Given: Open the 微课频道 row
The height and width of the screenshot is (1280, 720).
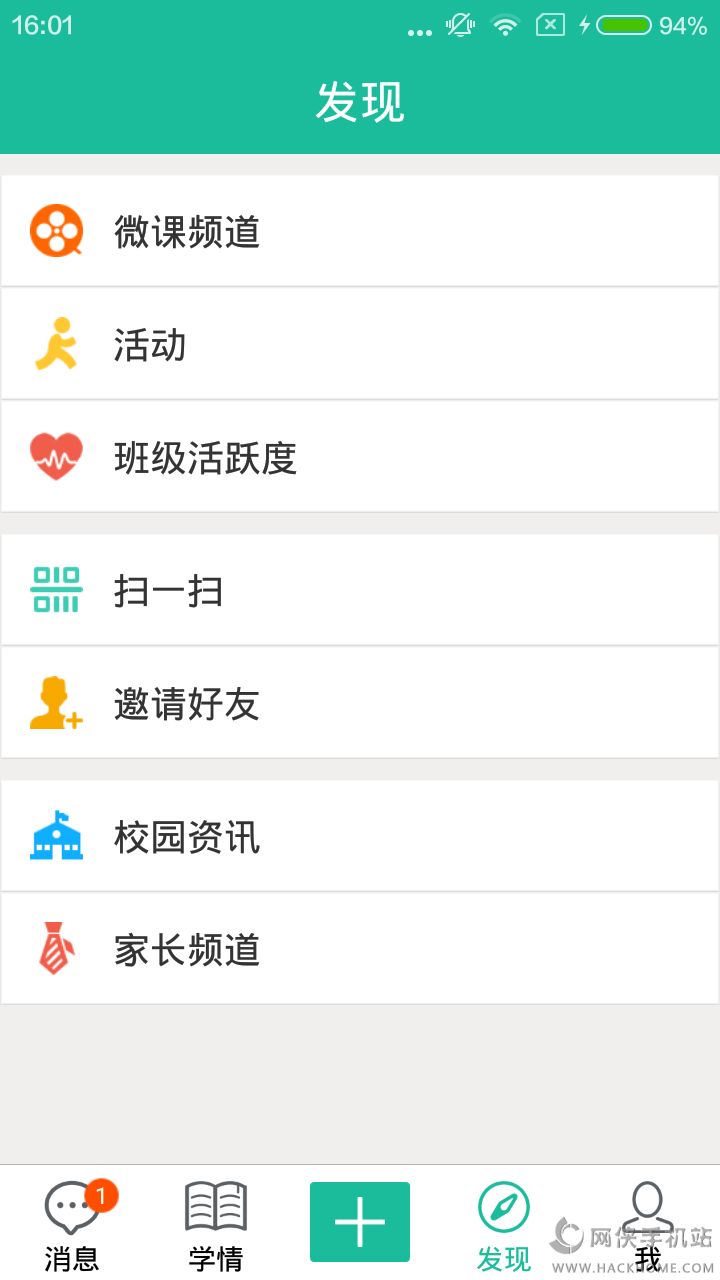Looking at the screenshot, I should click(x=360, y=231).
